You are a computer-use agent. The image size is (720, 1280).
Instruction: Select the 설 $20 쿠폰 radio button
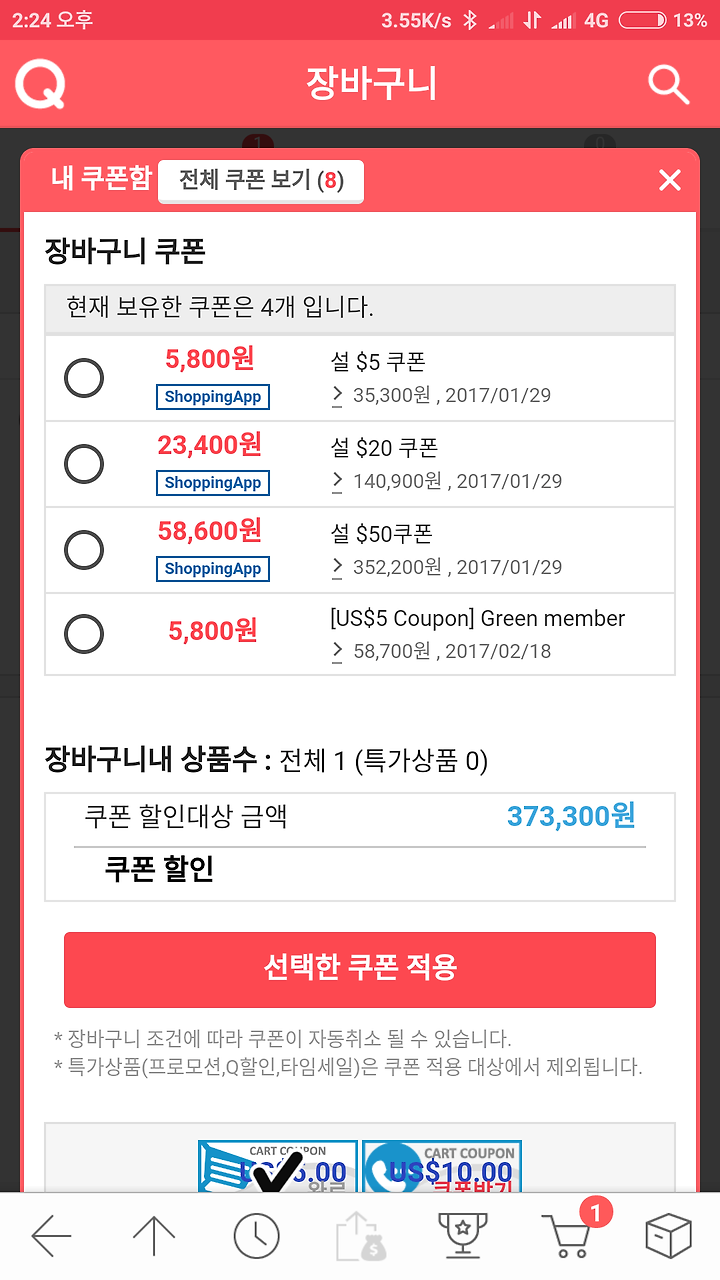84,464
